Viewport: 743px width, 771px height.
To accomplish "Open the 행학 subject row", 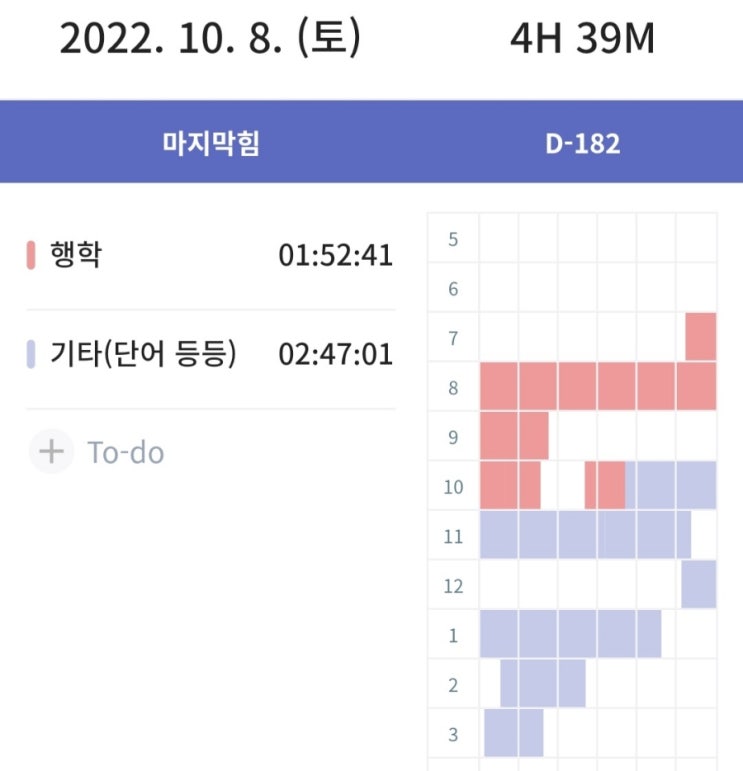I will 210,256.
